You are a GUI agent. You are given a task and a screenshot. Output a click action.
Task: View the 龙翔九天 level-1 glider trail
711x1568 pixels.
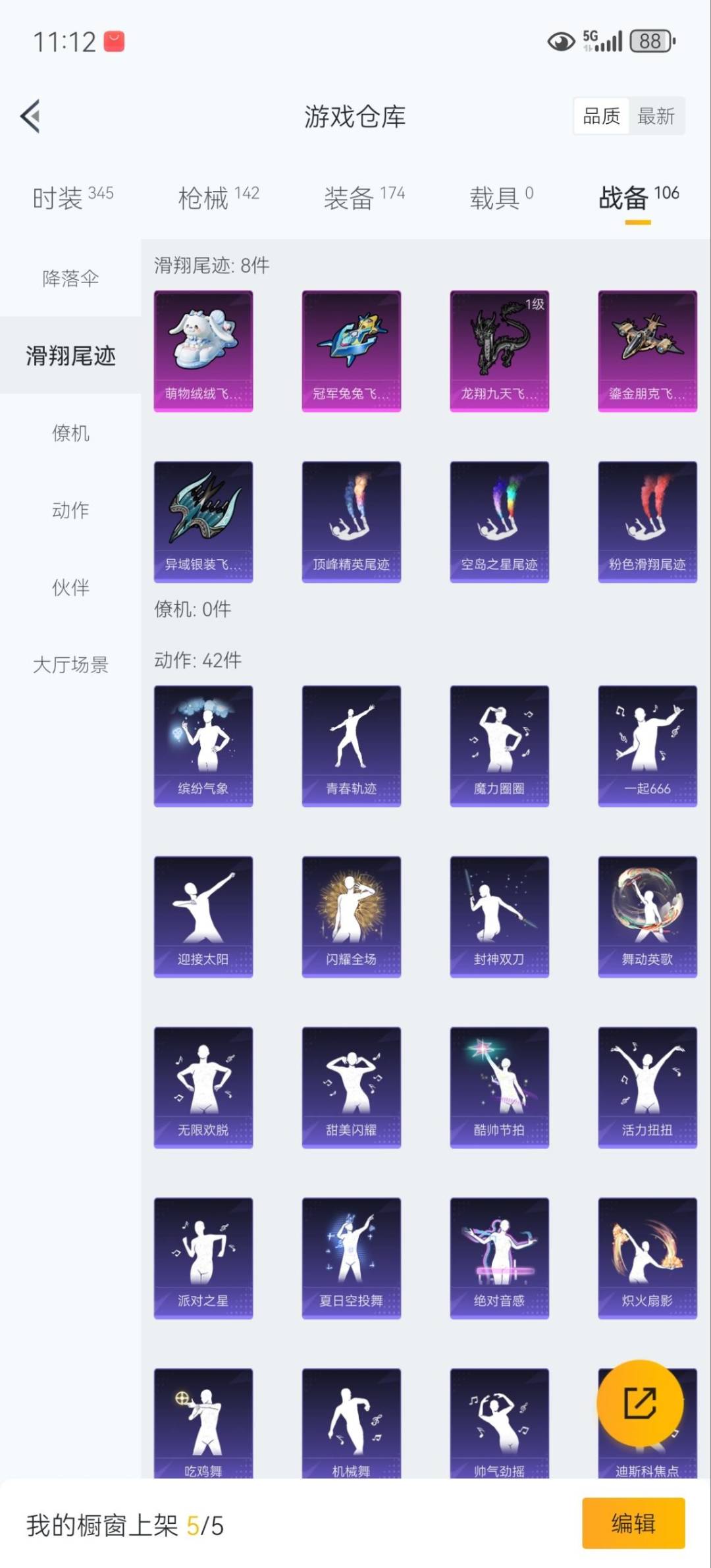[x=499, y=350]
